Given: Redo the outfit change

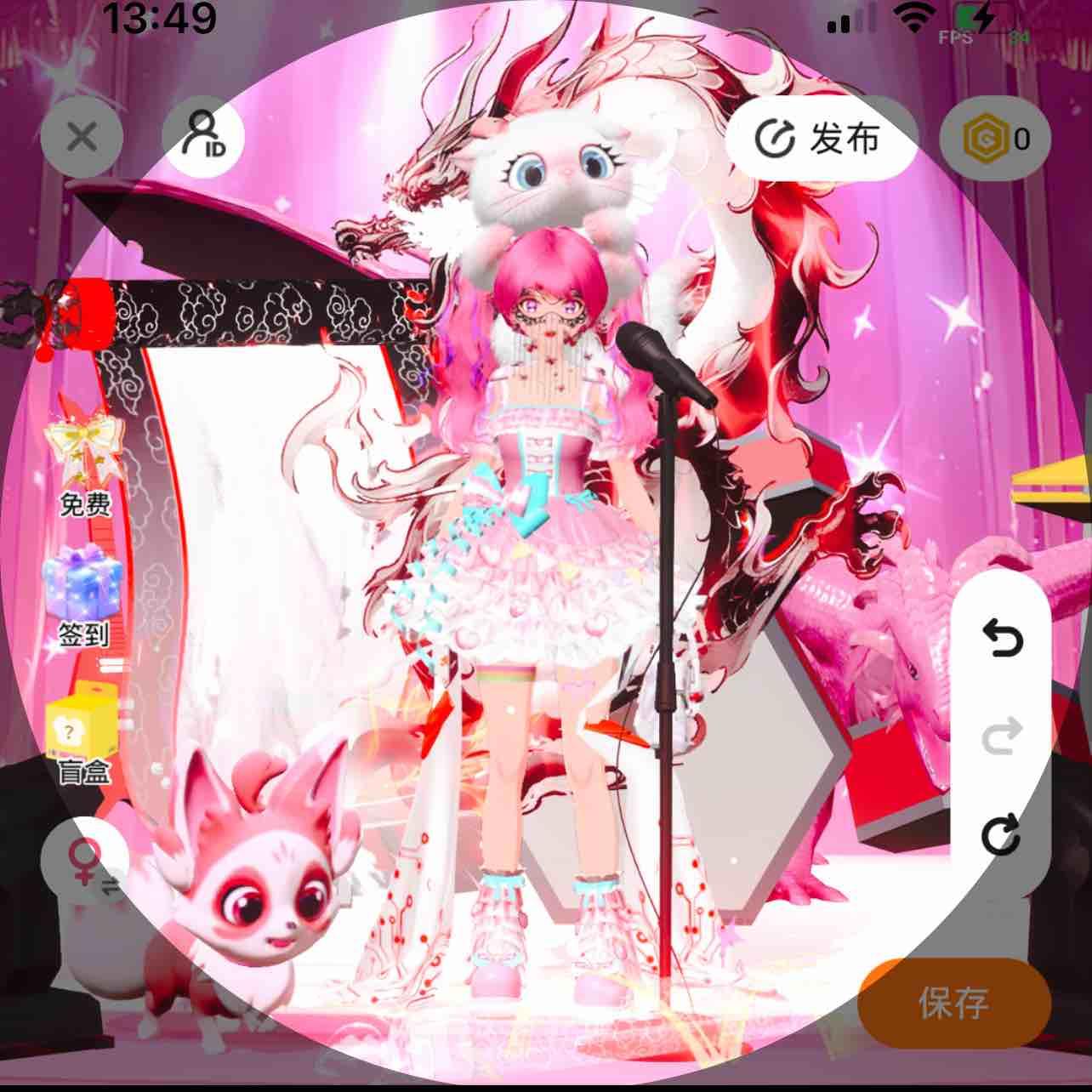Looking at the screenshot, I should pos(1001,737).
